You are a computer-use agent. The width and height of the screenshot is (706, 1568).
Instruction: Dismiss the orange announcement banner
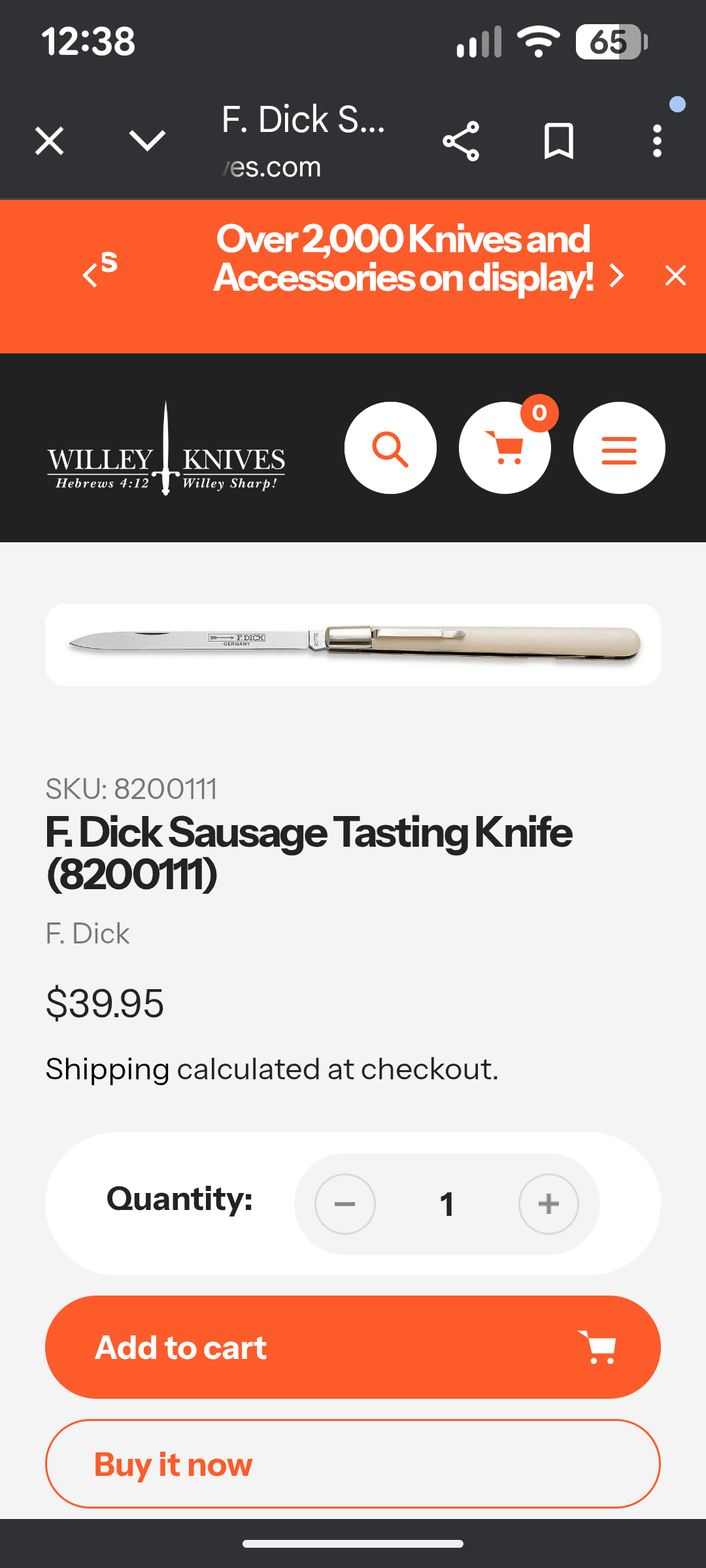point(675,276)
